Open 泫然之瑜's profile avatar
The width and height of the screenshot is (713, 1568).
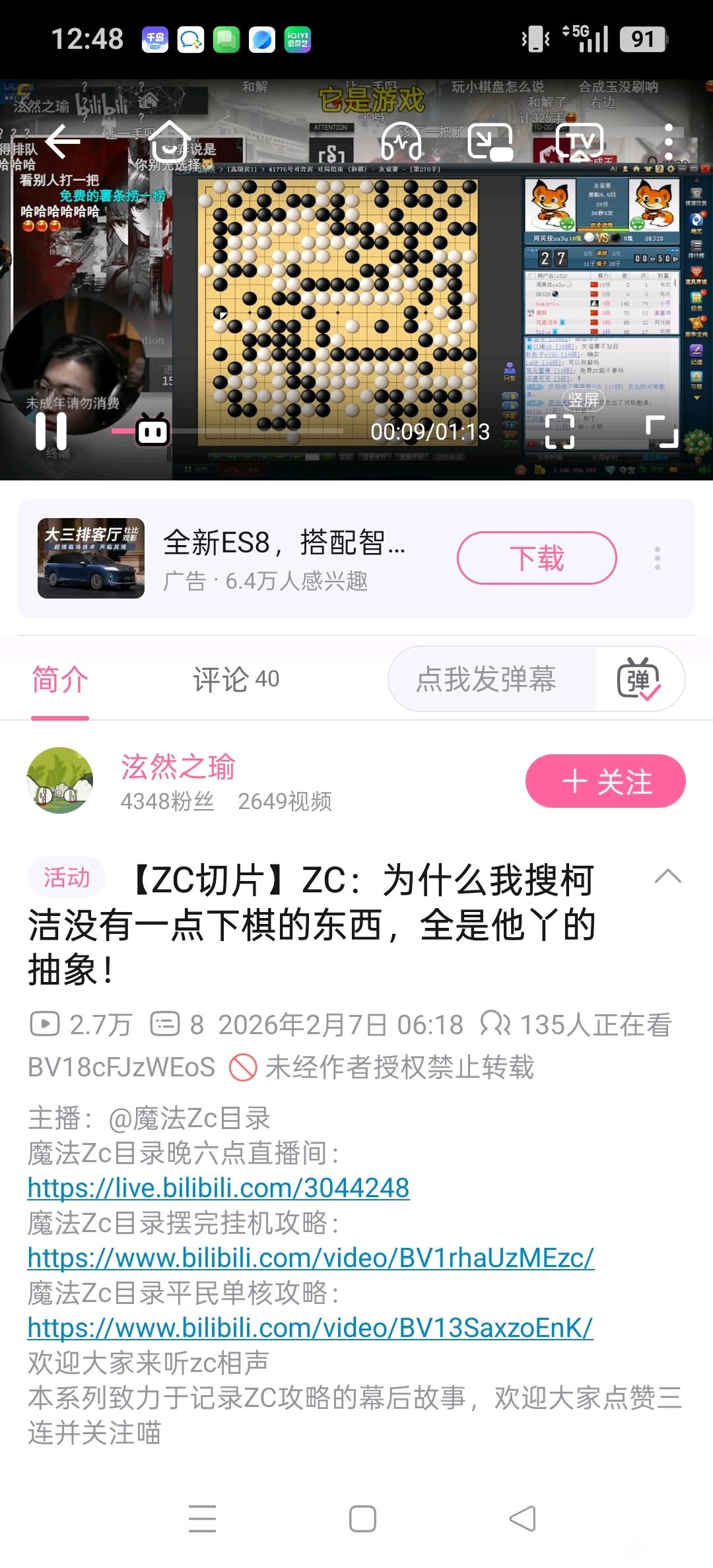click(x=59, y=781)
